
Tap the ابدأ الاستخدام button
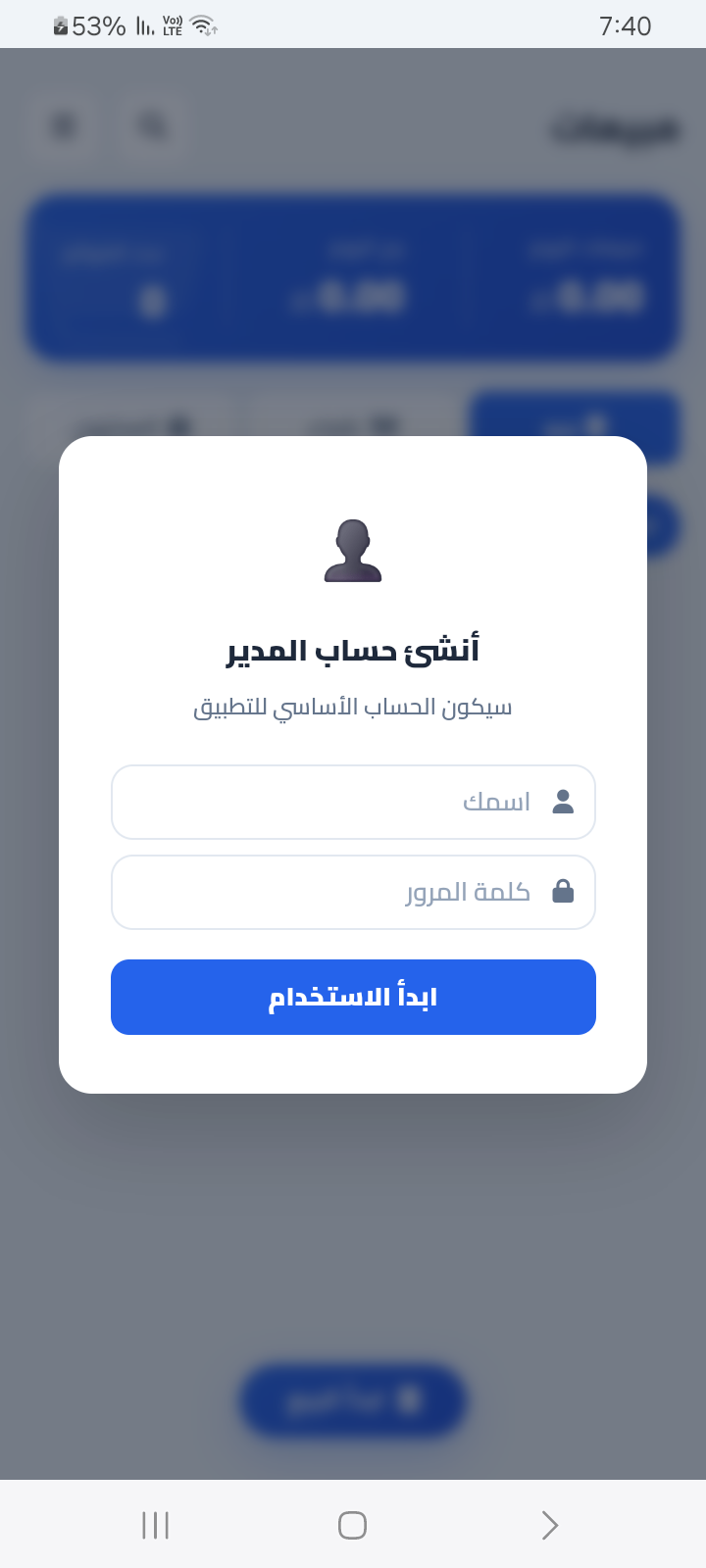(x=353, y=997)
